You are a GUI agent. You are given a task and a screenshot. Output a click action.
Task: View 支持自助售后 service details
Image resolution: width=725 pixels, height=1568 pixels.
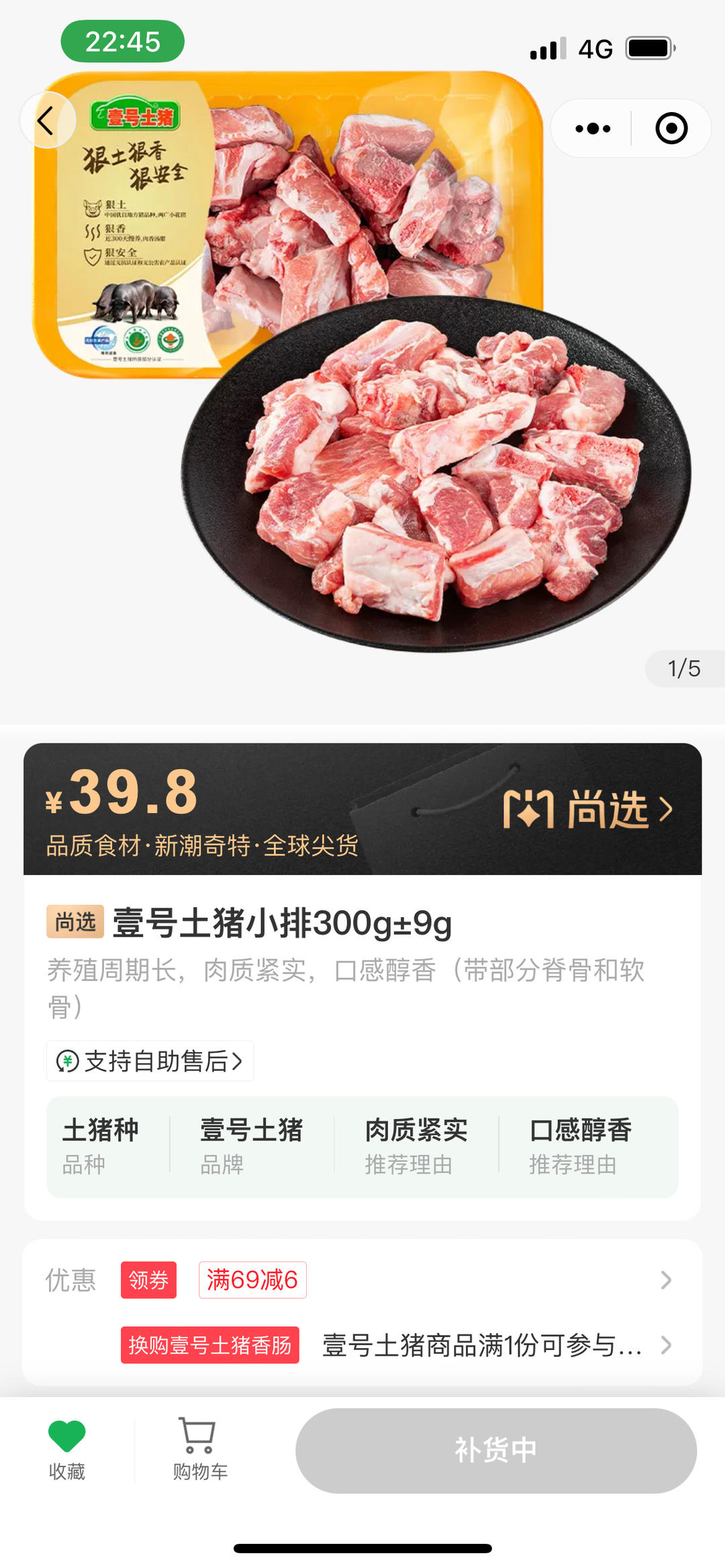(x=150, y=1061)
